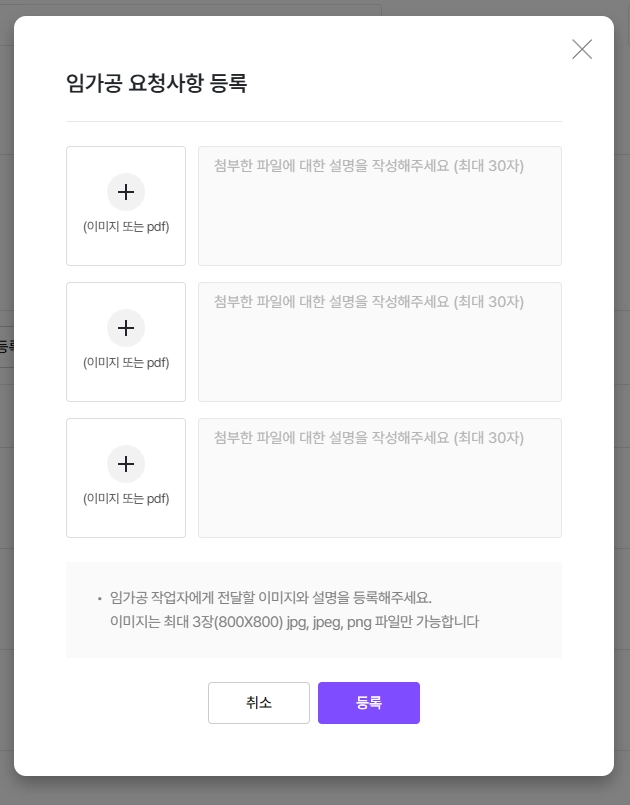
Task: Submit with the 등록 button
Action: pos(369,703)
